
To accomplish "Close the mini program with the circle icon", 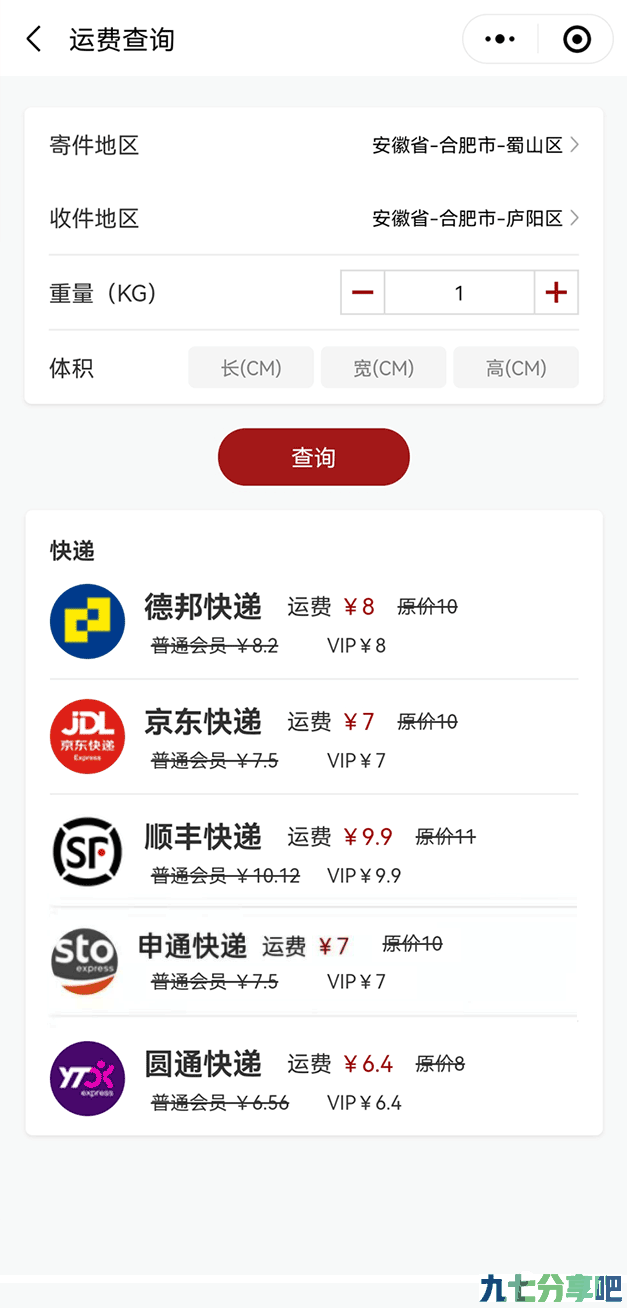I will pyautogui.click(x=577, y=40).
